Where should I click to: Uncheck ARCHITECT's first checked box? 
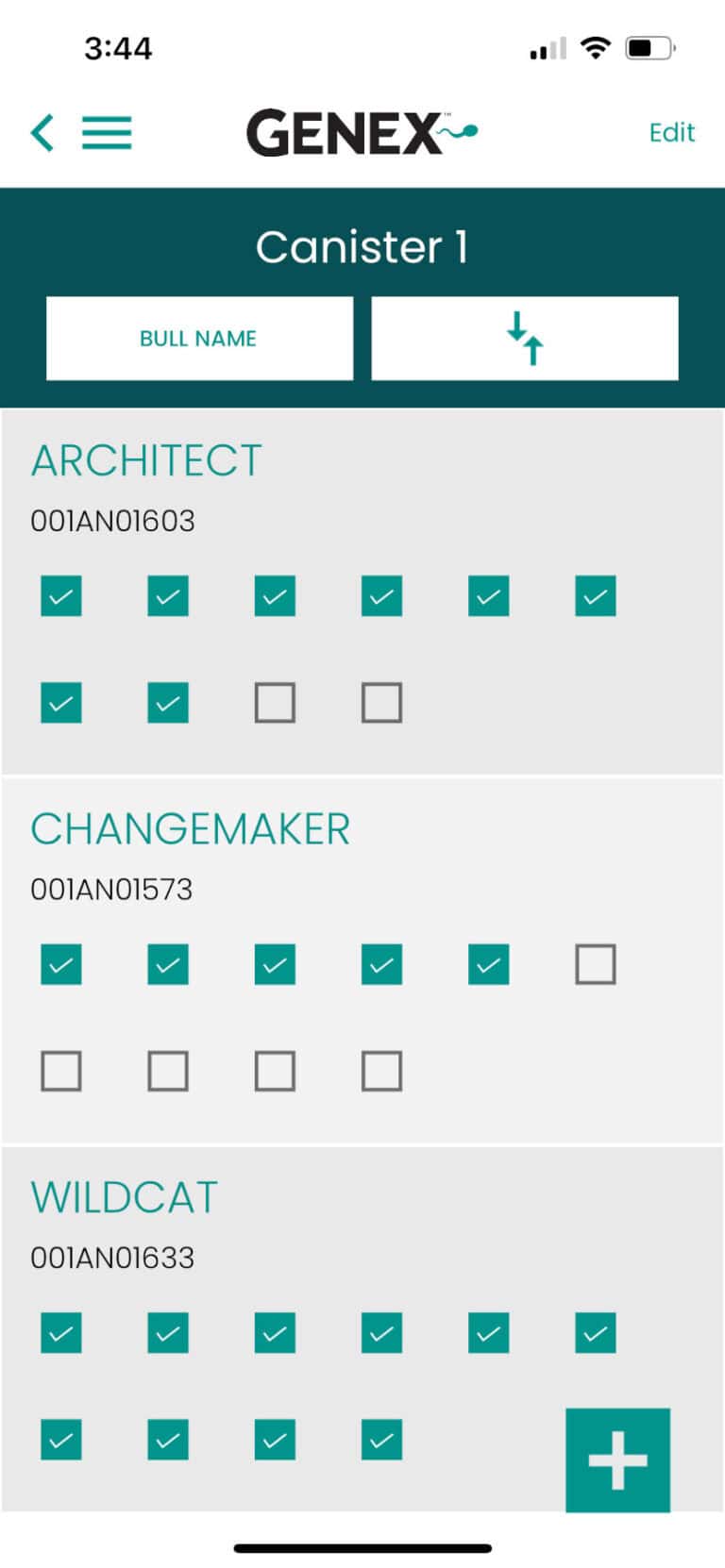coord(61,596)
